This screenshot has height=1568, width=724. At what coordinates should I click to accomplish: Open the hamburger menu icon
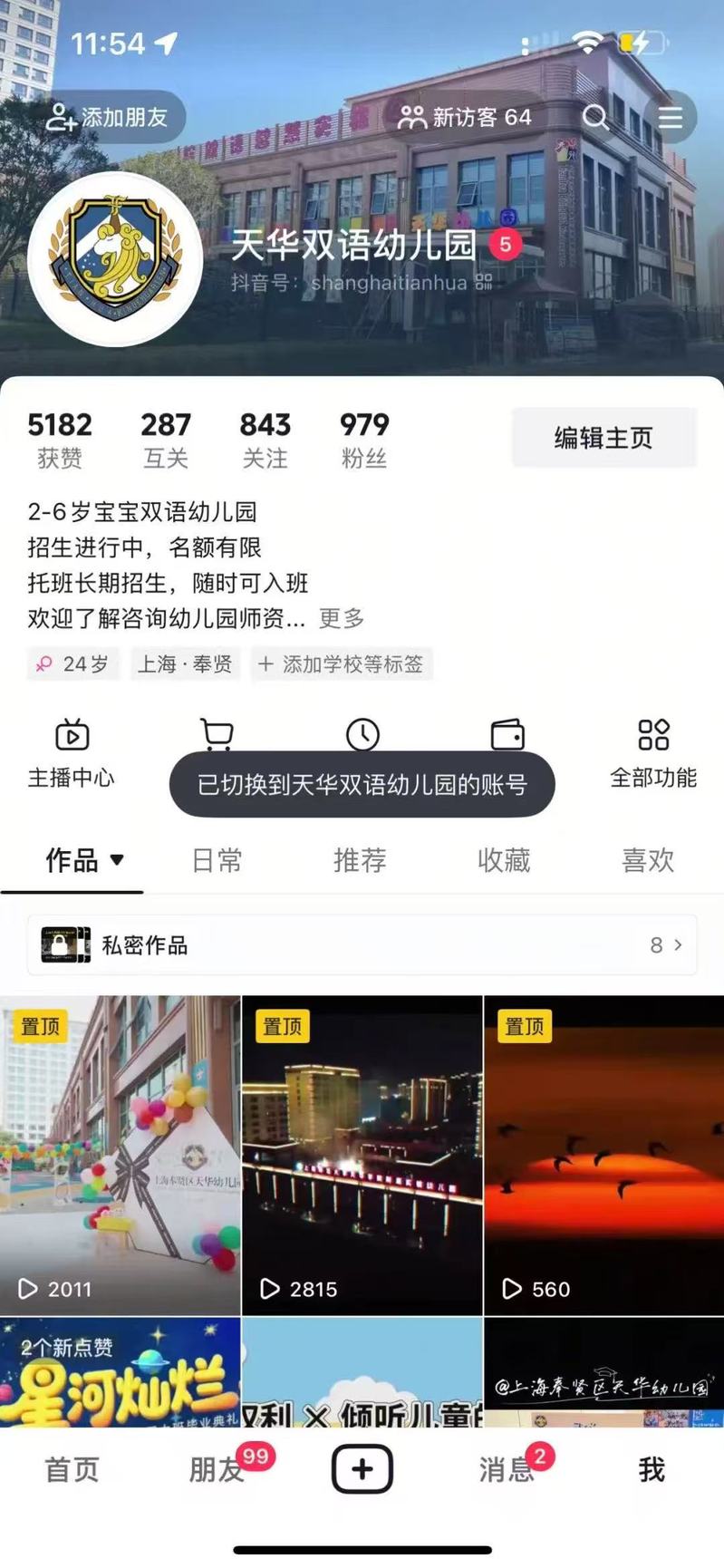point(671,117)
